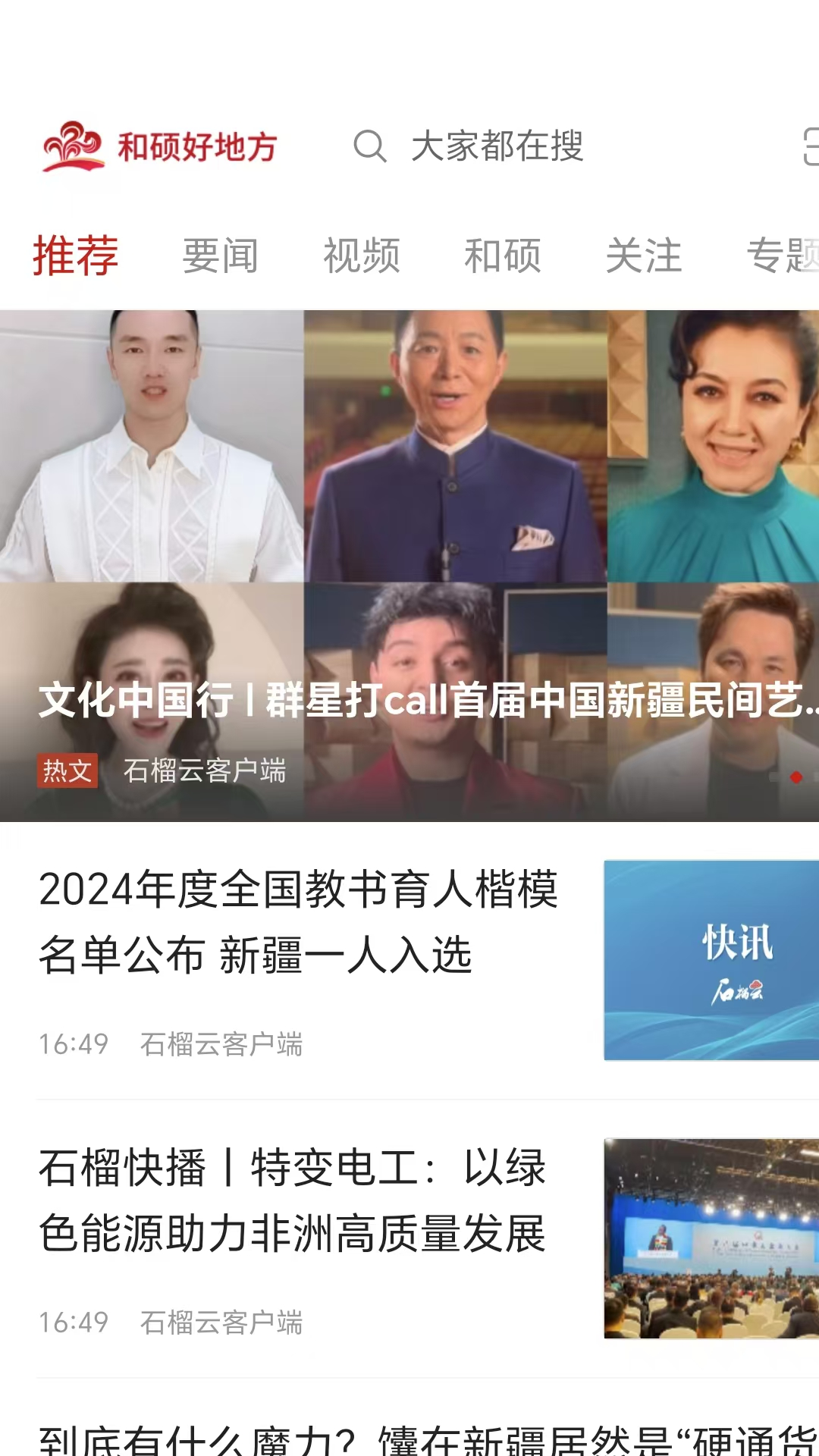
Task: Open the 特变电工 green energy article
Action: pyautogui.click(x=294, y=1198)
